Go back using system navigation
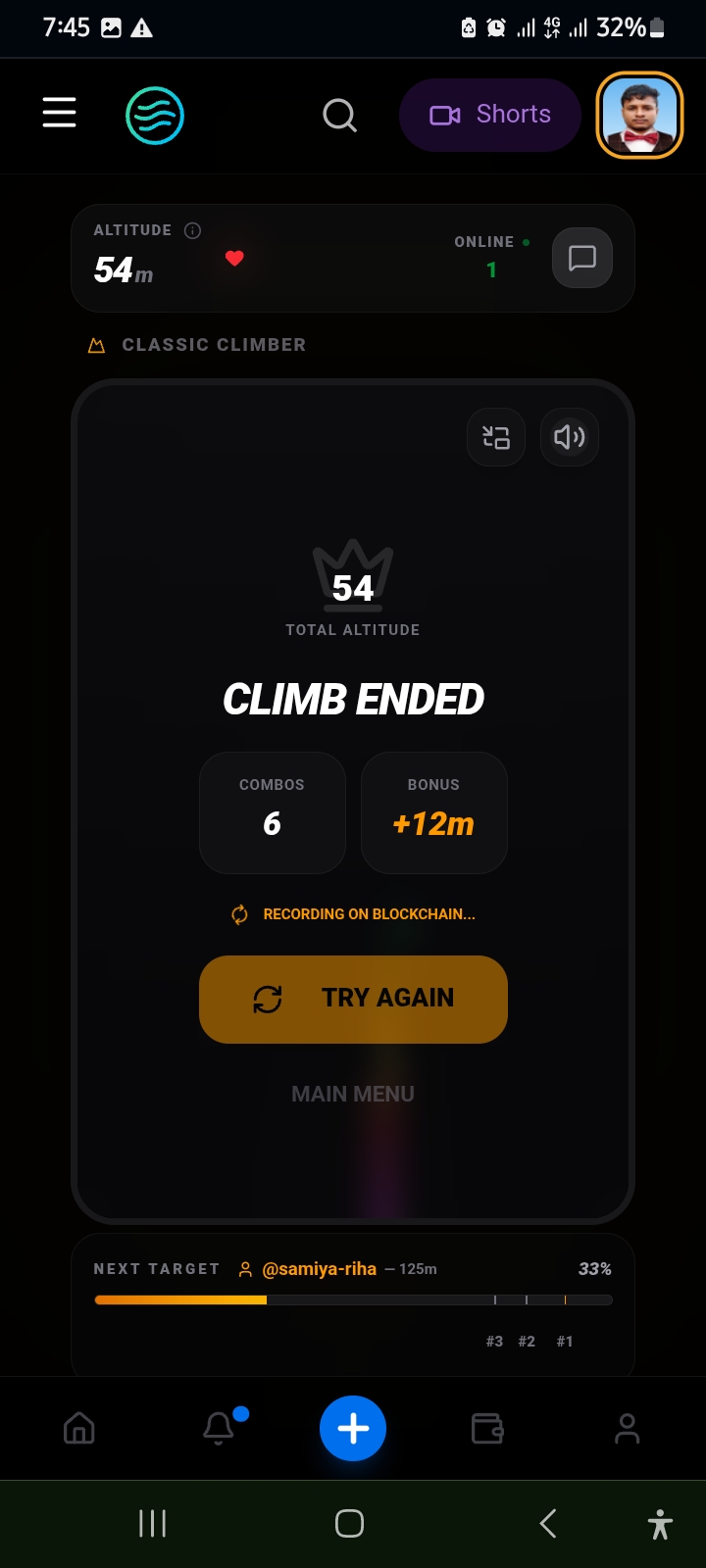Viewport: 706px width, 1568px height. [548, 1523]
